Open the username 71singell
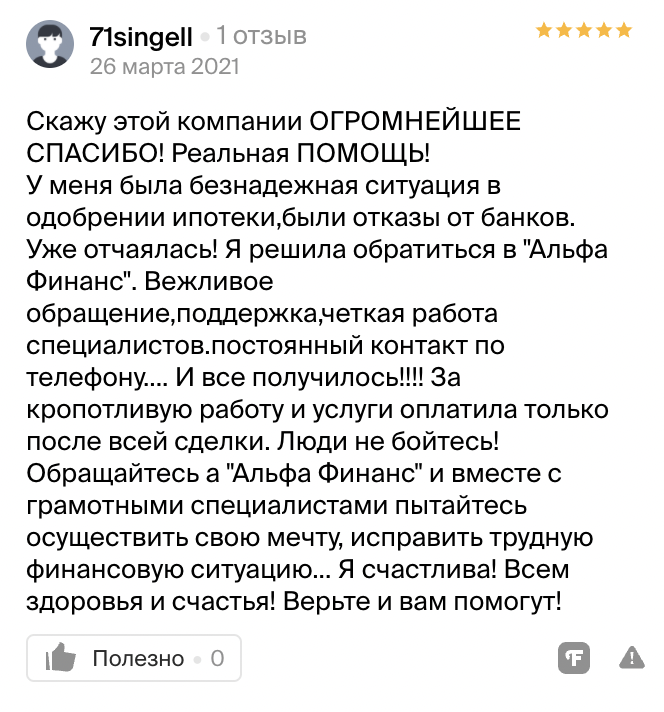The image size is (664, 712). pos(140,37)
